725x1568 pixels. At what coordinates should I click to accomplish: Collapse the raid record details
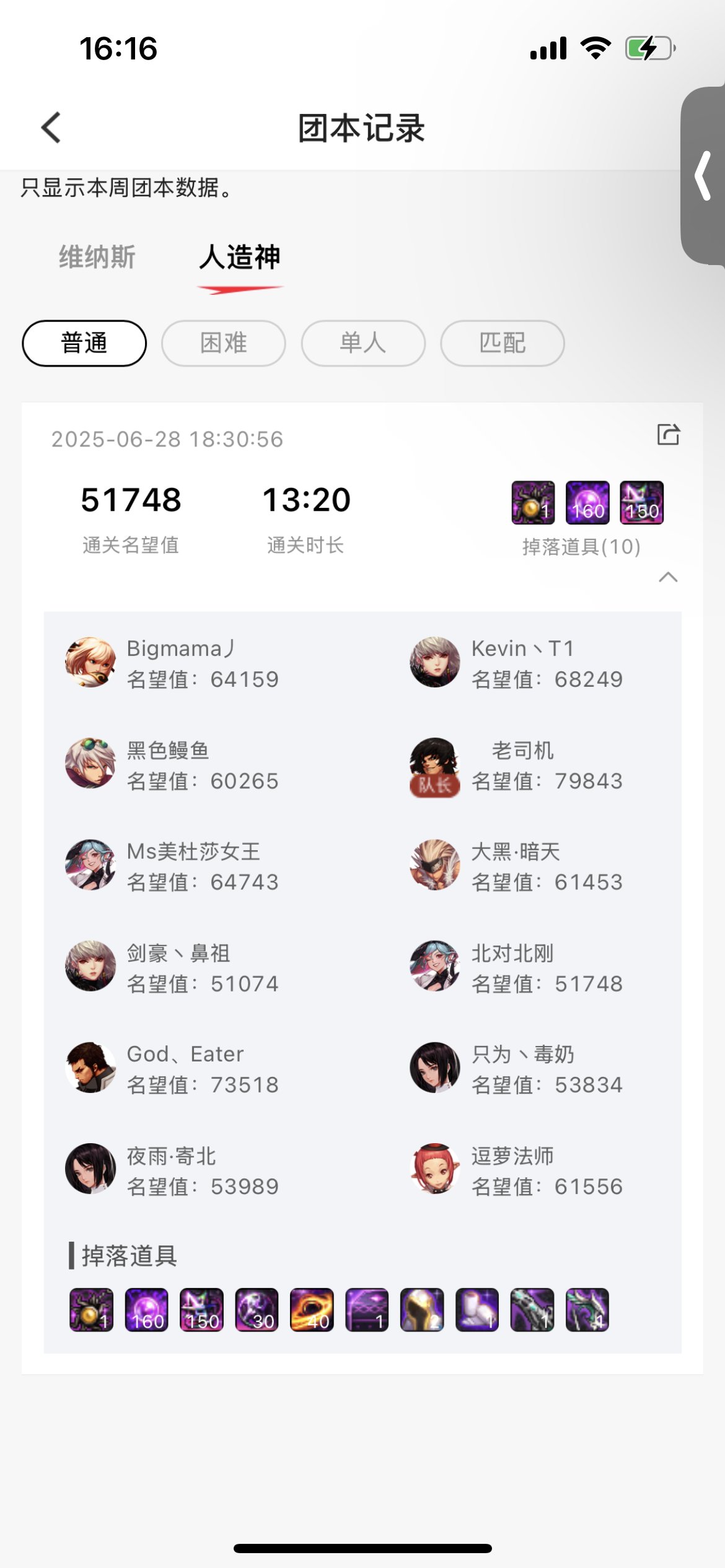pos(668,577)
